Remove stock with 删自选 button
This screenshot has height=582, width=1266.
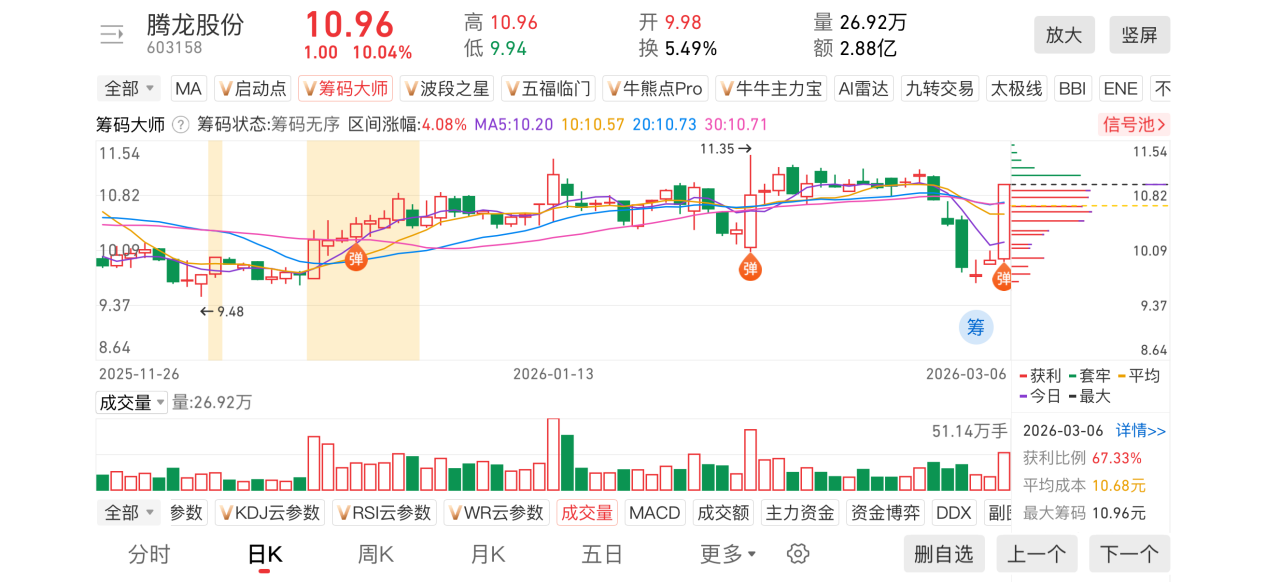coord(944,554)
